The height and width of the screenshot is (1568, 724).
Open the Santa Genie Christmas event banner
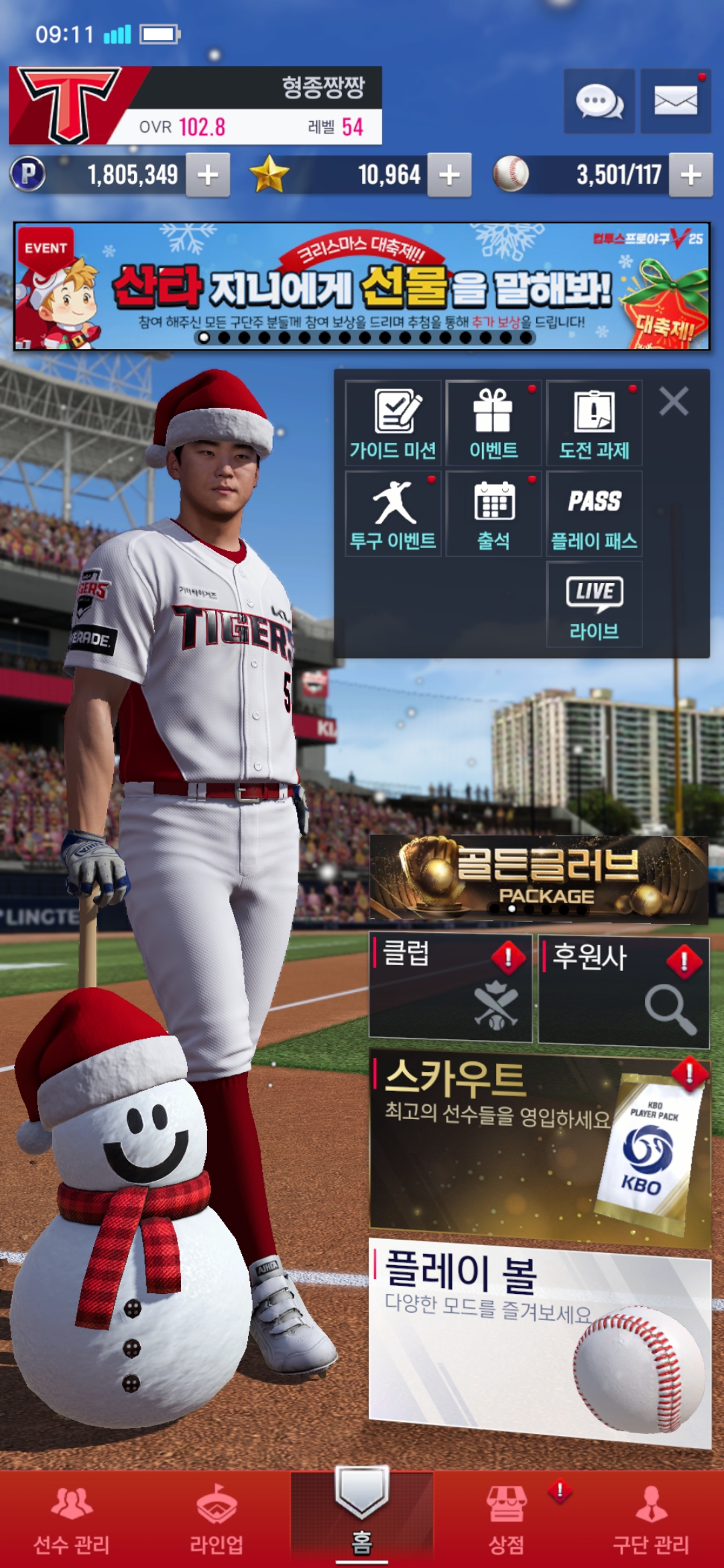tap(361, 286)
